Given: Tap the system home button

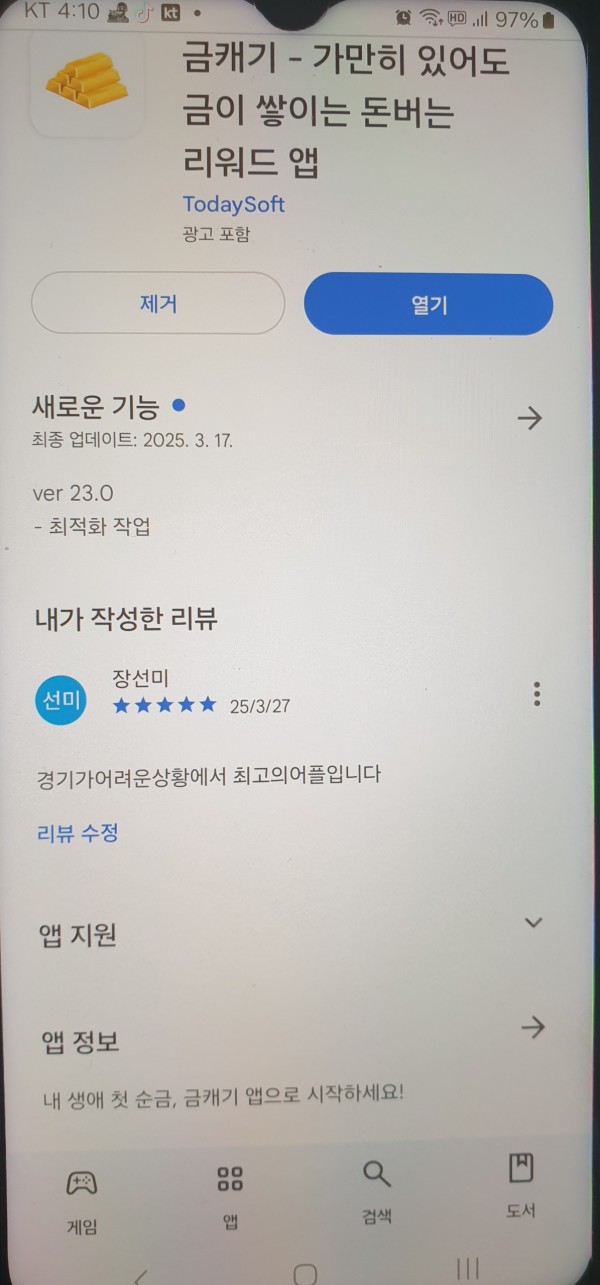Looking at the screenshot, I should [305, 1273].
